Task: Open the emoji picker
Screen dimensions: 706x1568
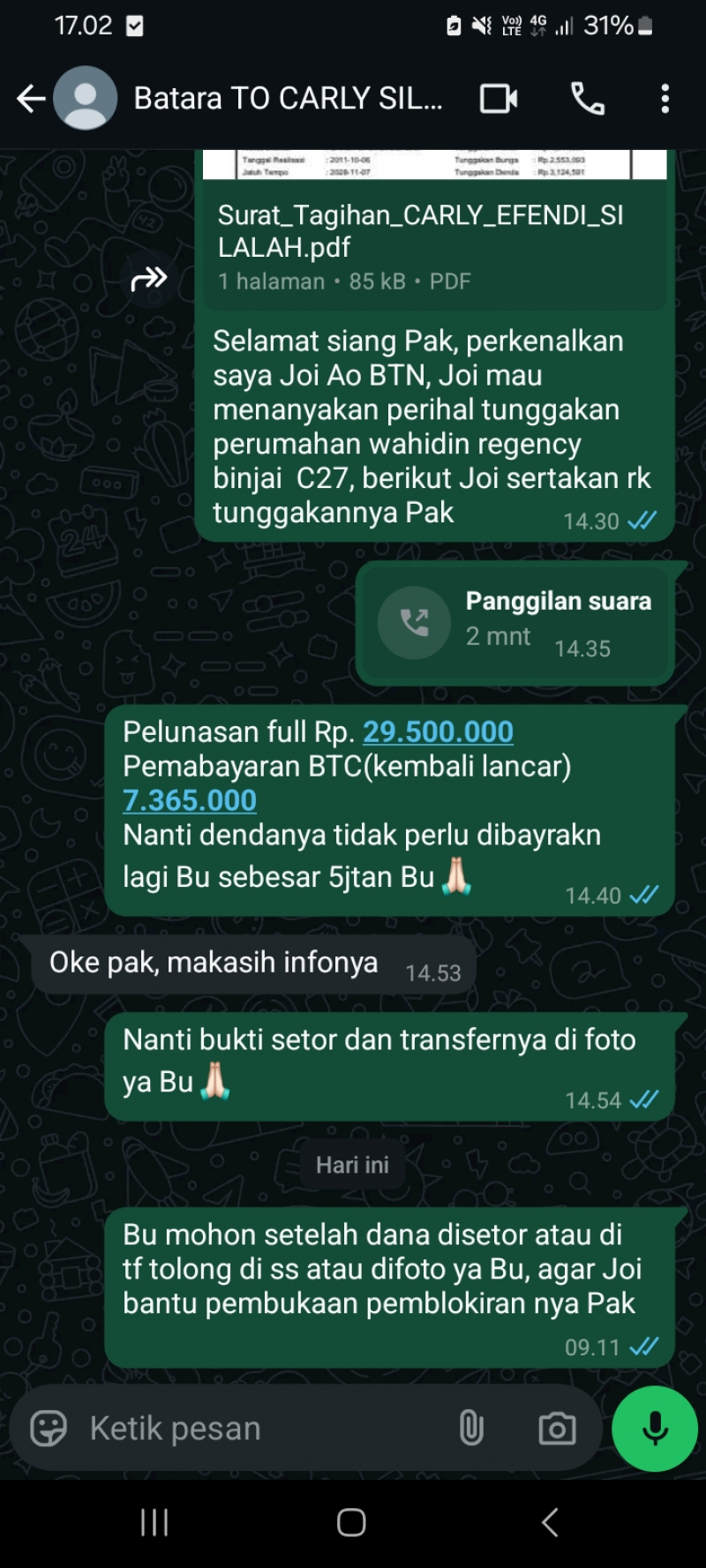Action: pyautogui.click(x=49, y=1428)
